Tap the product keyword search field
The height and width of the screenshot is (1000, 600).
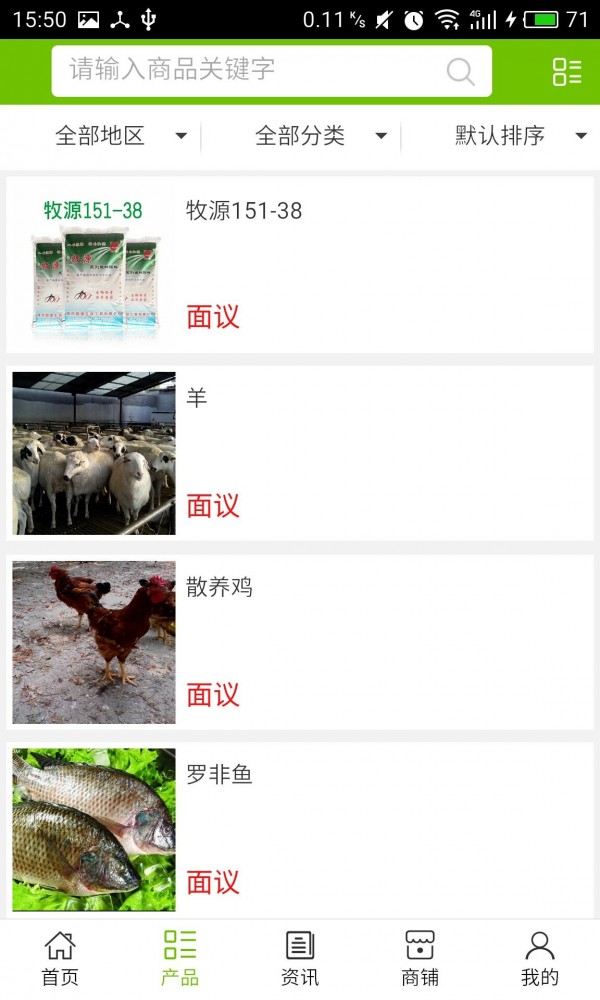[250, 70]
